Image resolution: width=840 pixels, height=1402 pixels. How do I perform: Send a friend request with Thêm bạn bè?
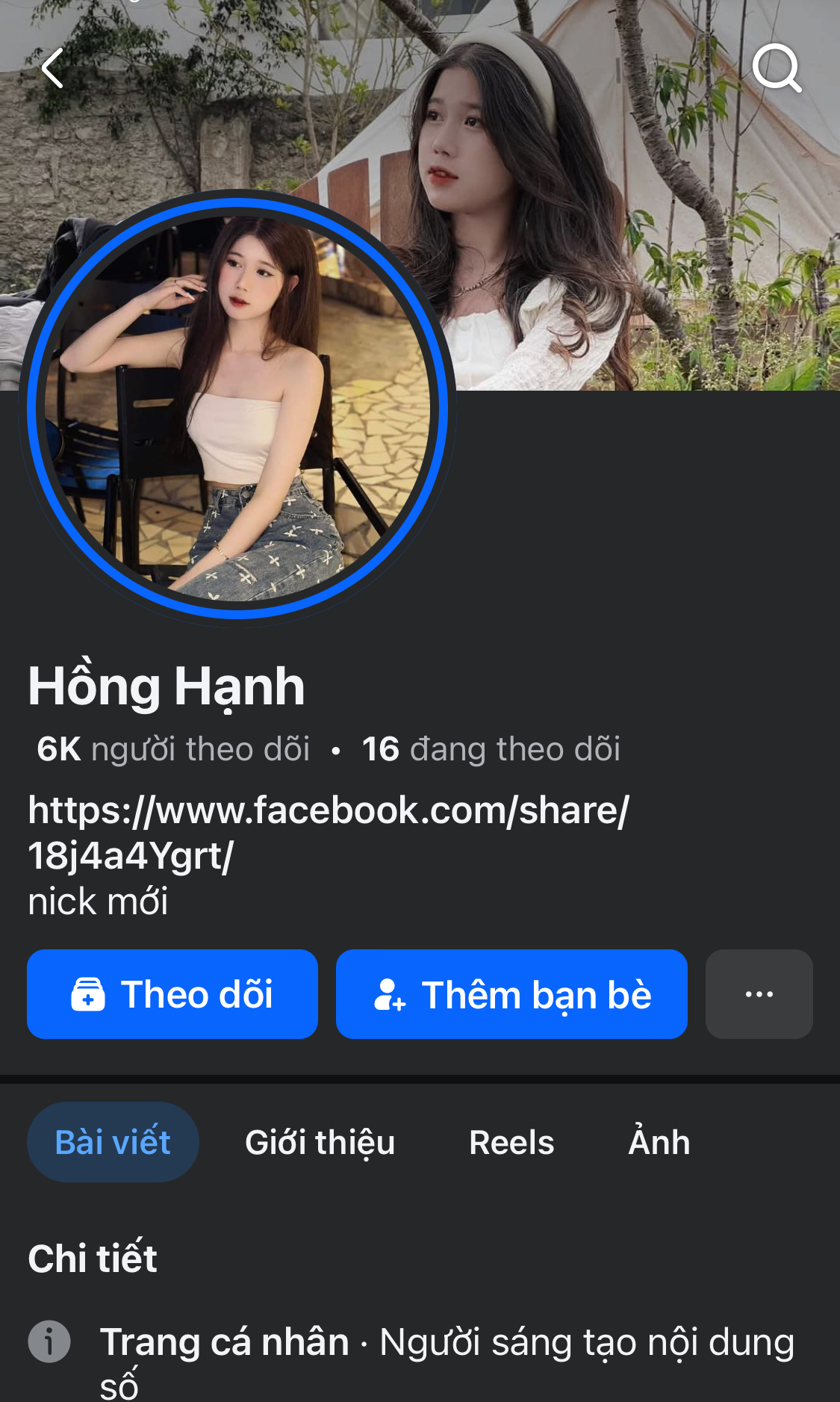[511, 994]
